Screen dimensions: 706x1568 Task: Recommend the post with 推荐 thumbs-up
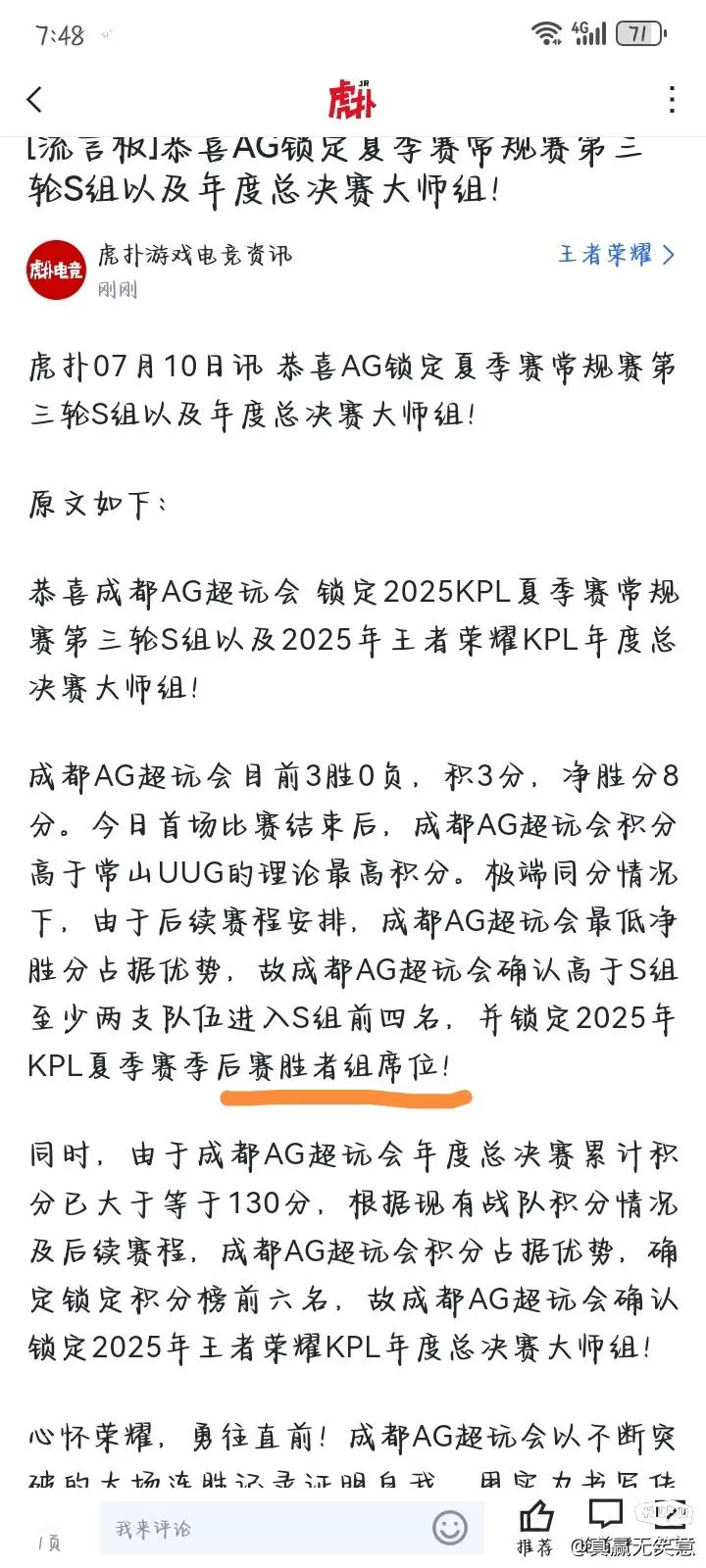535,1528
